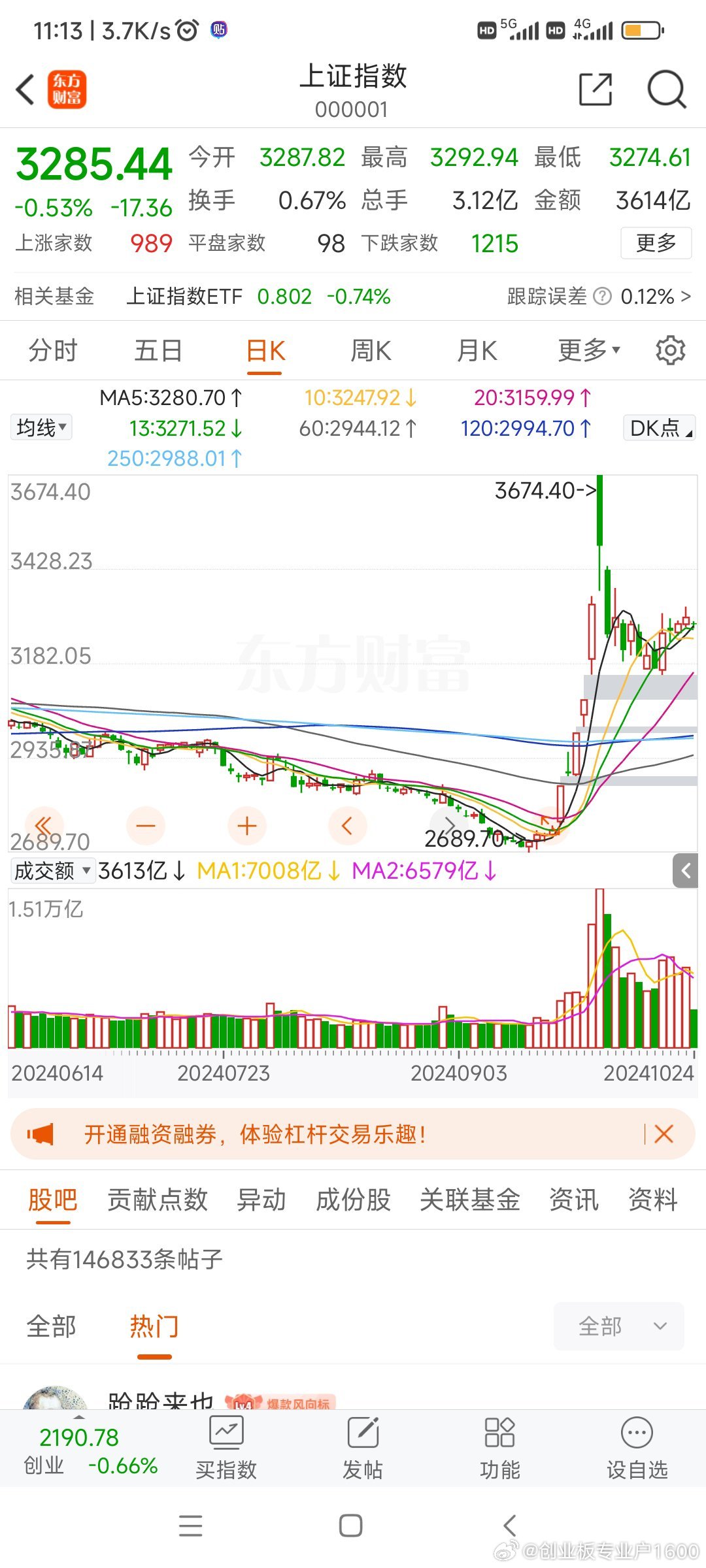
Task: Open 跟踪误差 details for 上证指数ETF
Action: pos(599,297)
